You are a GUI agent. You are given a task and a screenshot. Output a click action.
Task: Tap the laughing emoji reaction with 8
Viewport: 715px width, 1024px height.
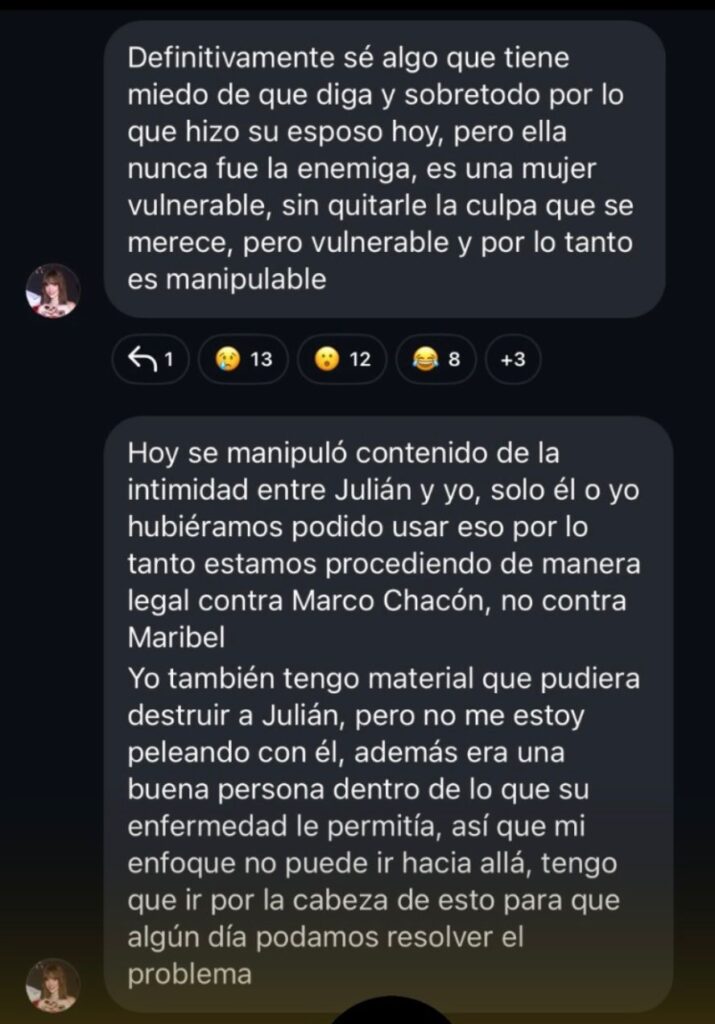click(435, 359)
